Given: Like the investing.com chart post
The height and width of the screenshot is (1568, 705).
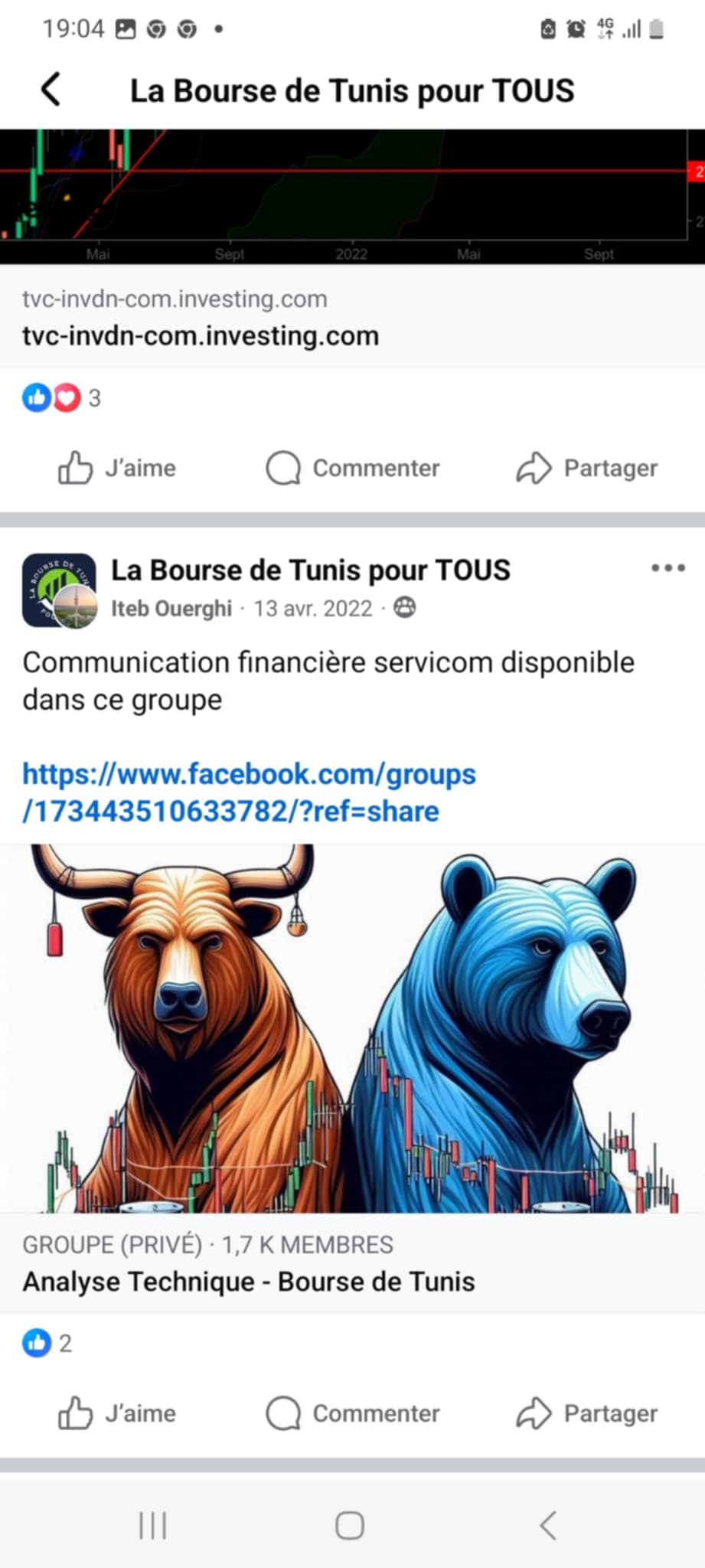Looking at the screenshot, I should coord(117,468).
